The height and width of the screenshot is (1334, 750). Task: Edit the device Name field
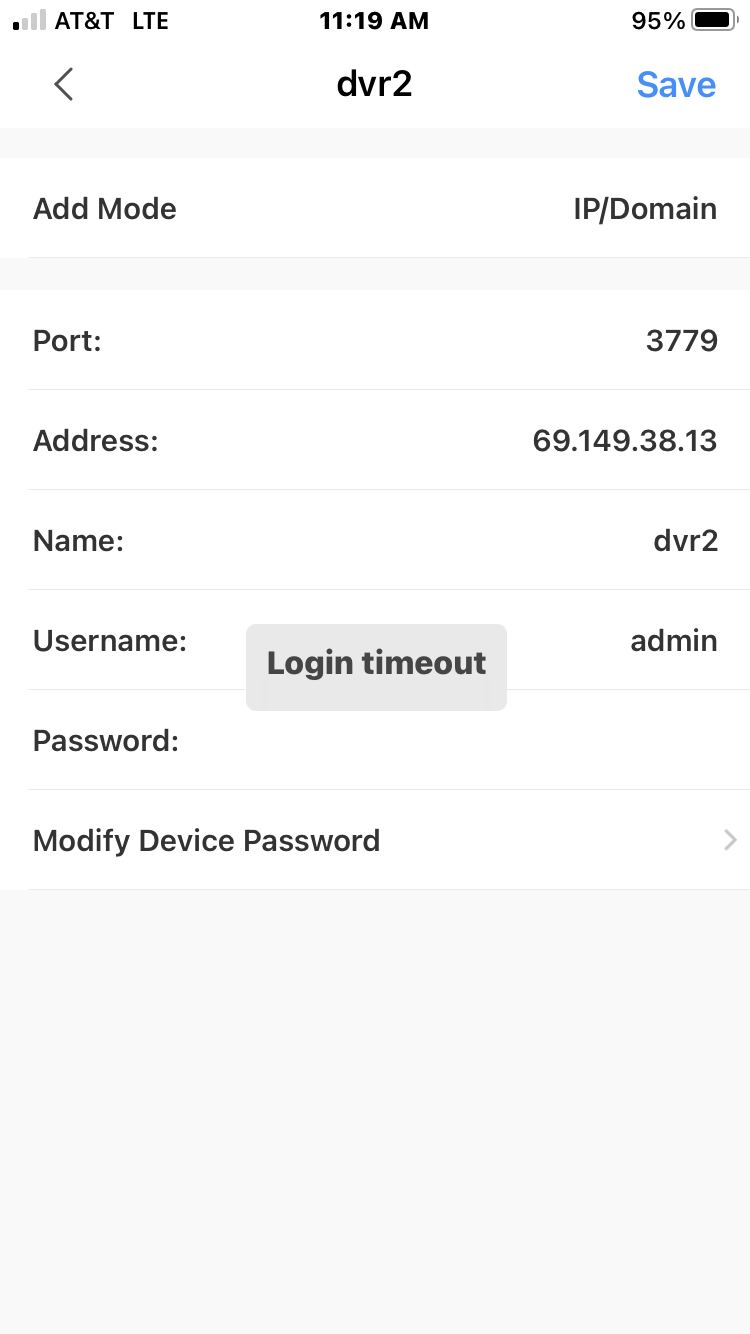375,540
